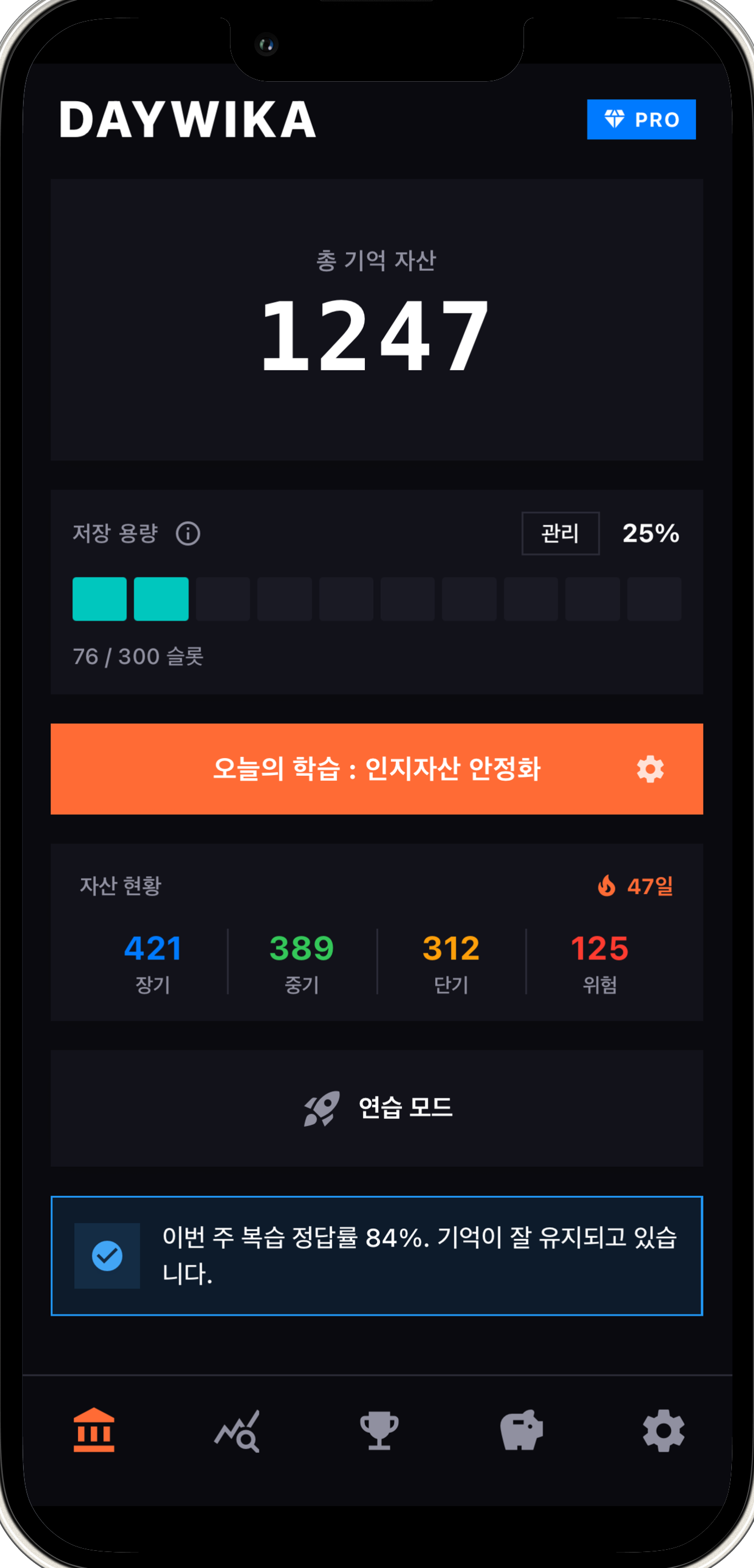This screenshot has height=1568, width=754.
Task: Open the piggy bank tab
Action: (521, 1430)
